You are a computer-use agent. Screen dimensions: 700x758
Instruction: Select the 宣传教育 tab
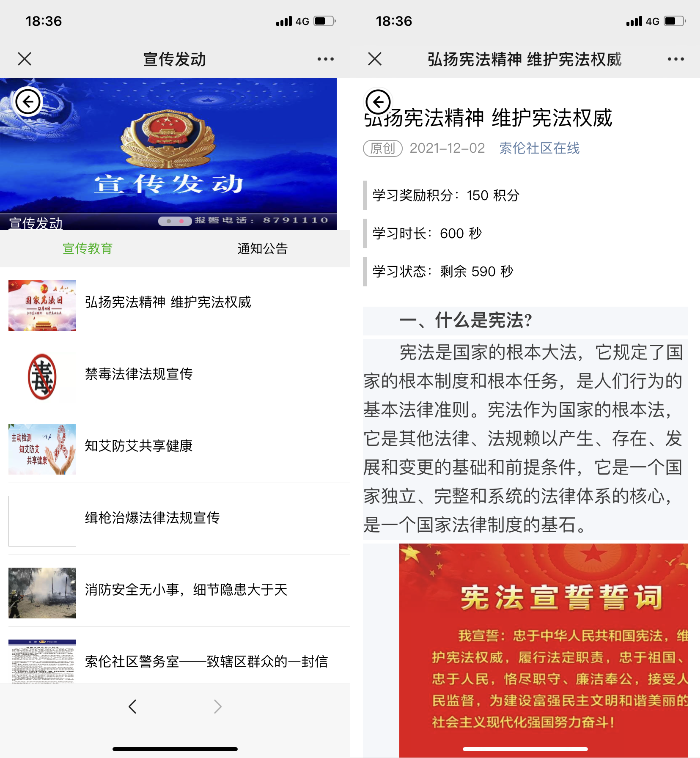88,249
